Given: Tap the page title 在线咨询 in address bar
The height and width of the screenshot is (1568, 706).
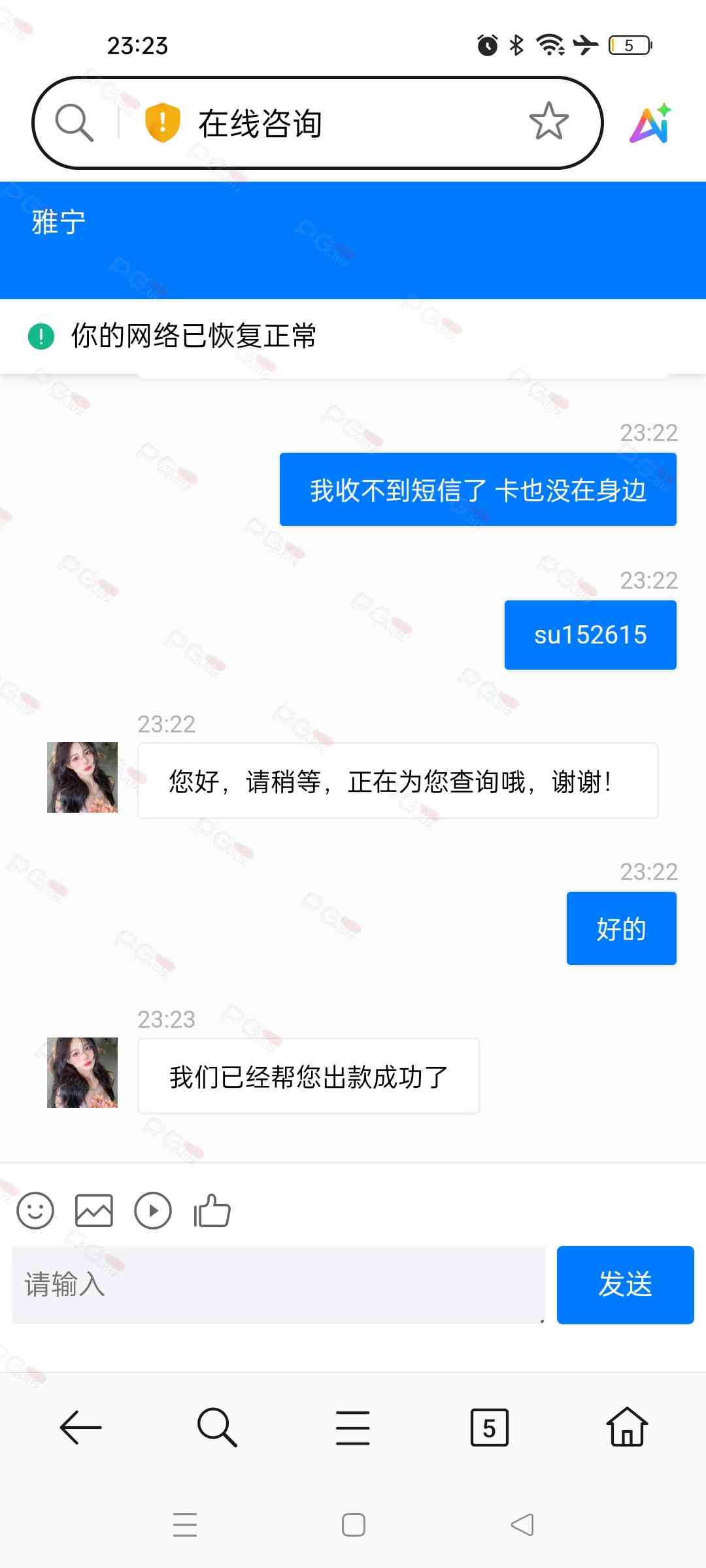Looking at the screenshot, I should tap(260, 123).
